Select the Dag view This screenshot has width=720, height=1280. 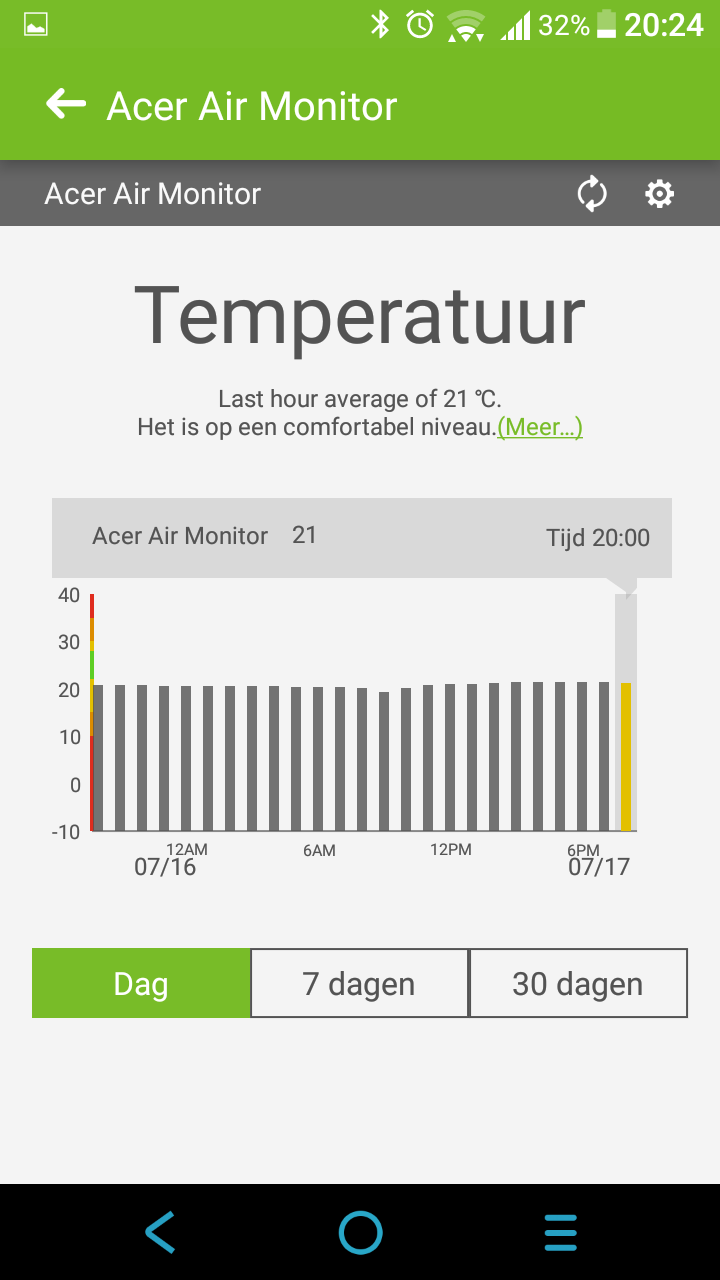click(x=141, y=983)
